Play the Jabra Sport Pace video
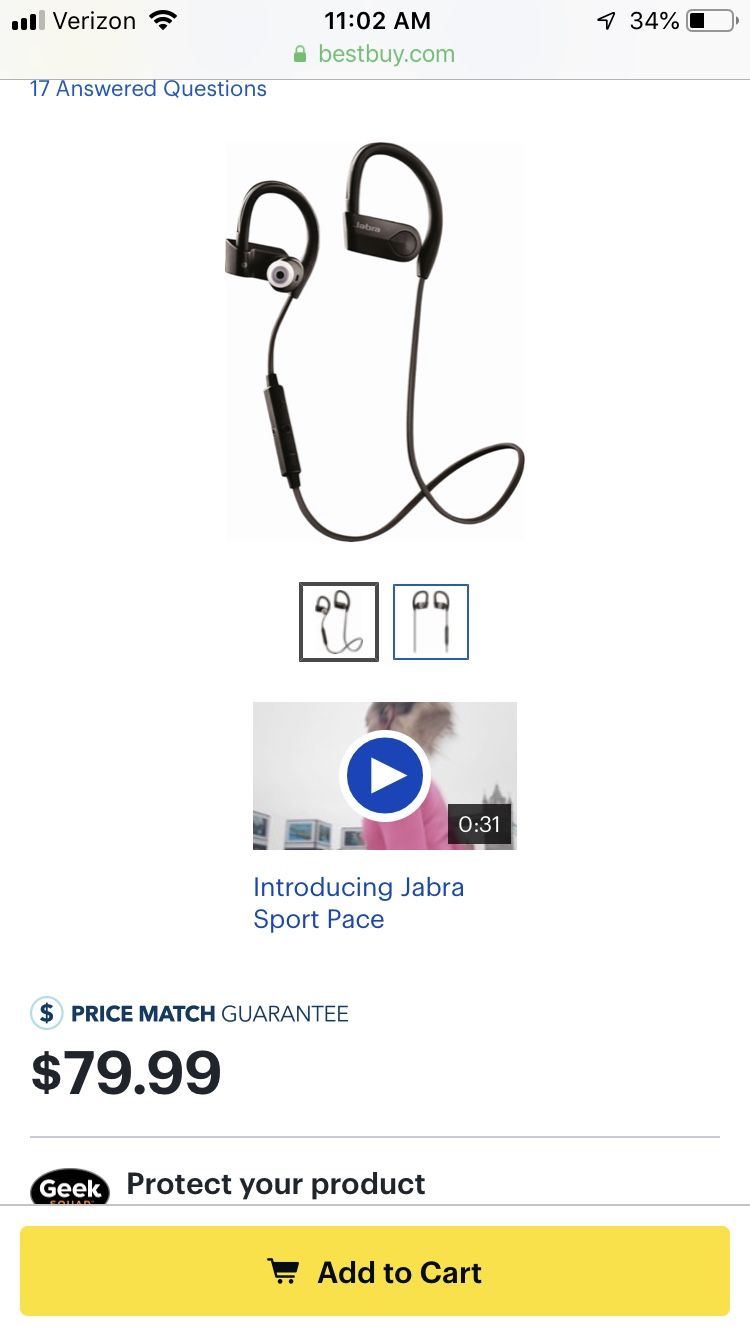 385,776
